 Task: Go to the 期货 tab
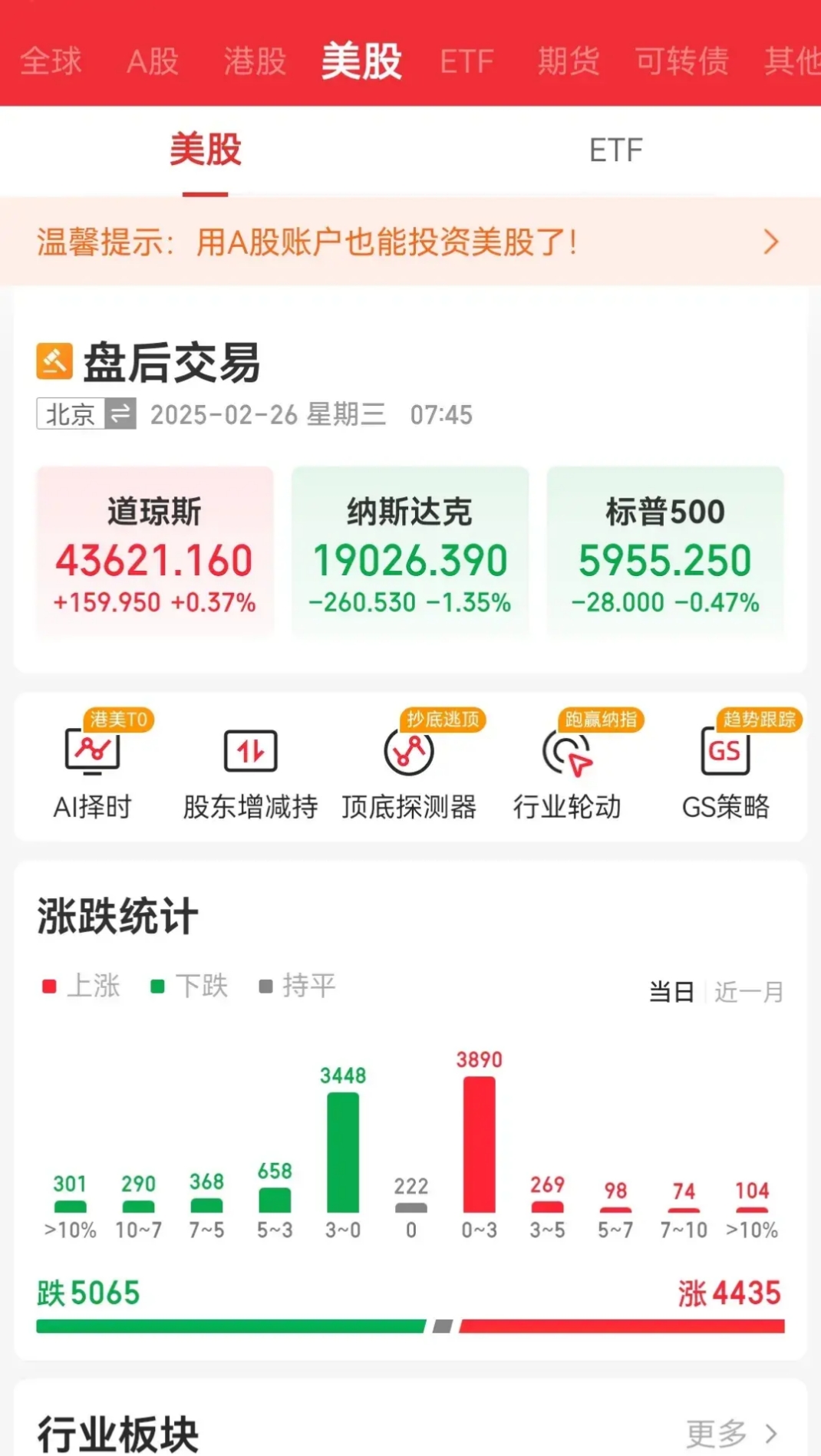[x=568, y=61]
